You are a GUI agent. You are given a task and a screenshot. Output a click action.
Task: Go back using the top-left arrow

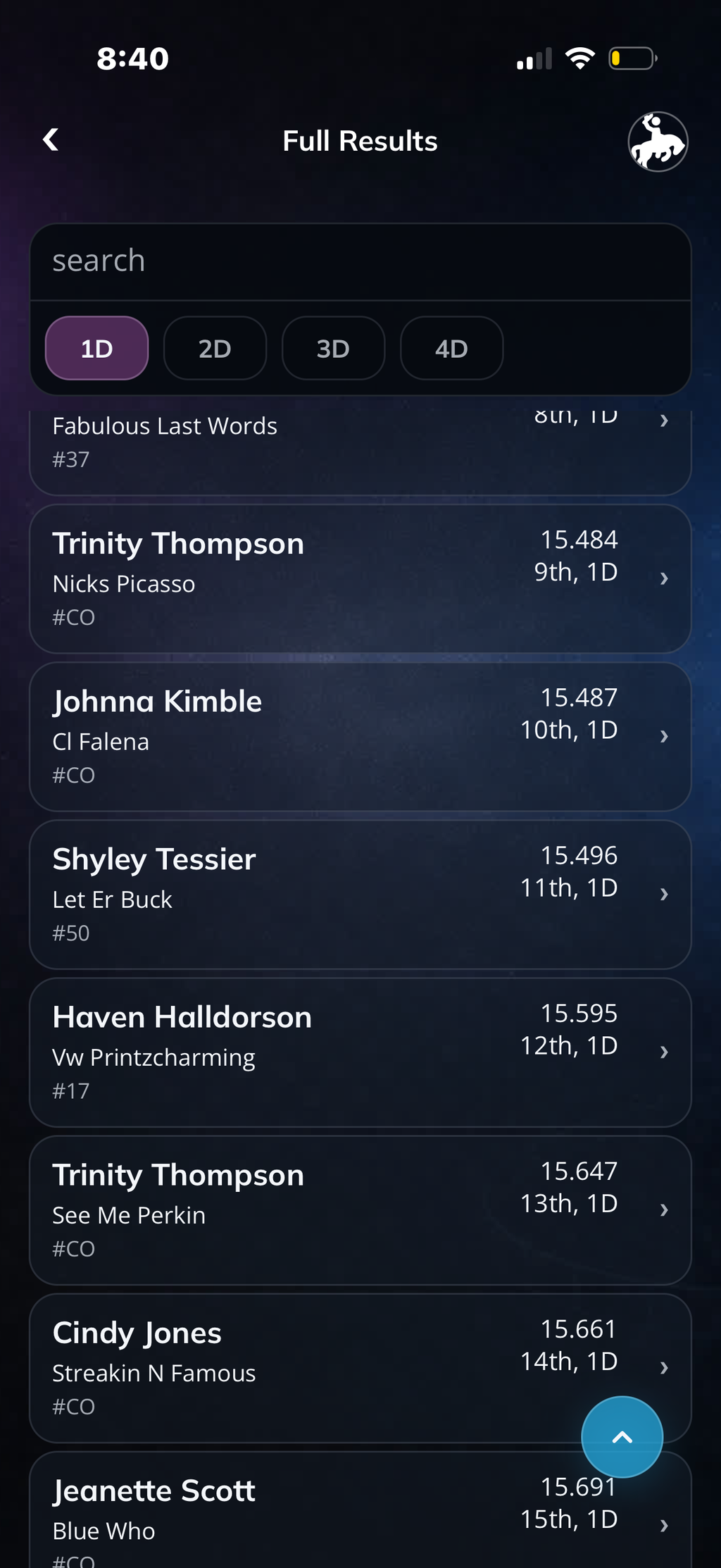coord(51,140)
